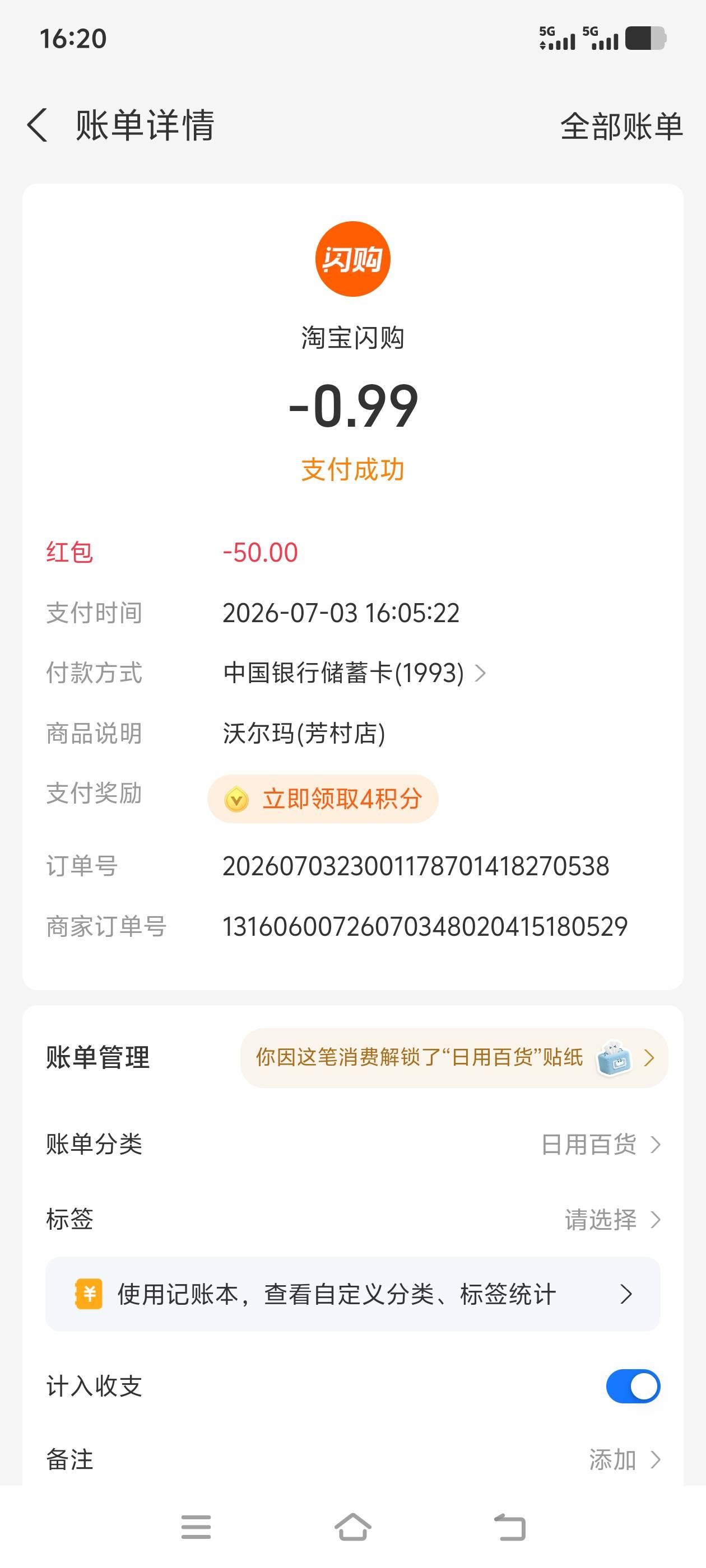Open recent apps menu button
The image size is (706, 1568).
196,1527
